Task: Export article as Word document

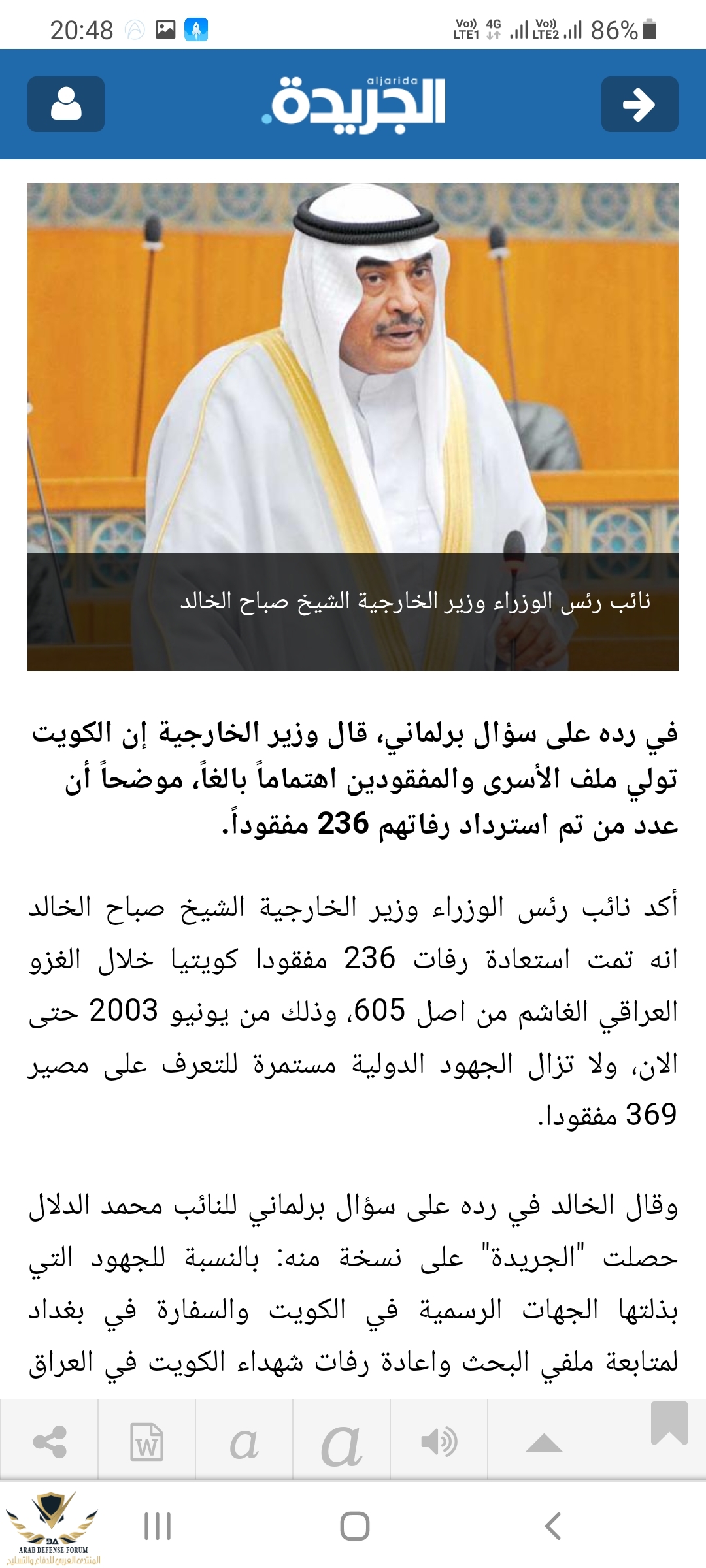Action: click(x=146, y=1442)
